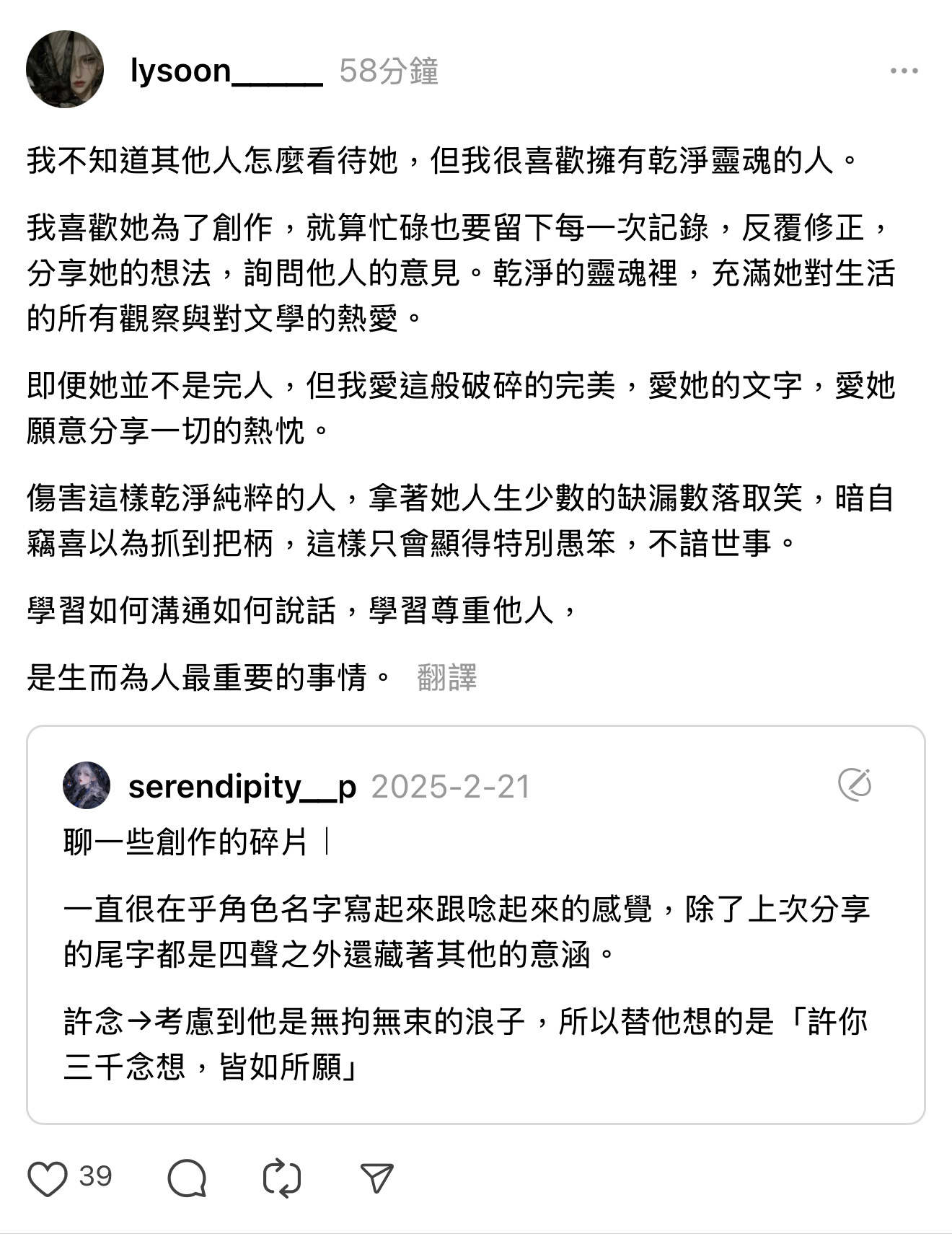Reply using the comment bubble icon
Viewport: 952px width, 1244px height.
point(187,1179)
